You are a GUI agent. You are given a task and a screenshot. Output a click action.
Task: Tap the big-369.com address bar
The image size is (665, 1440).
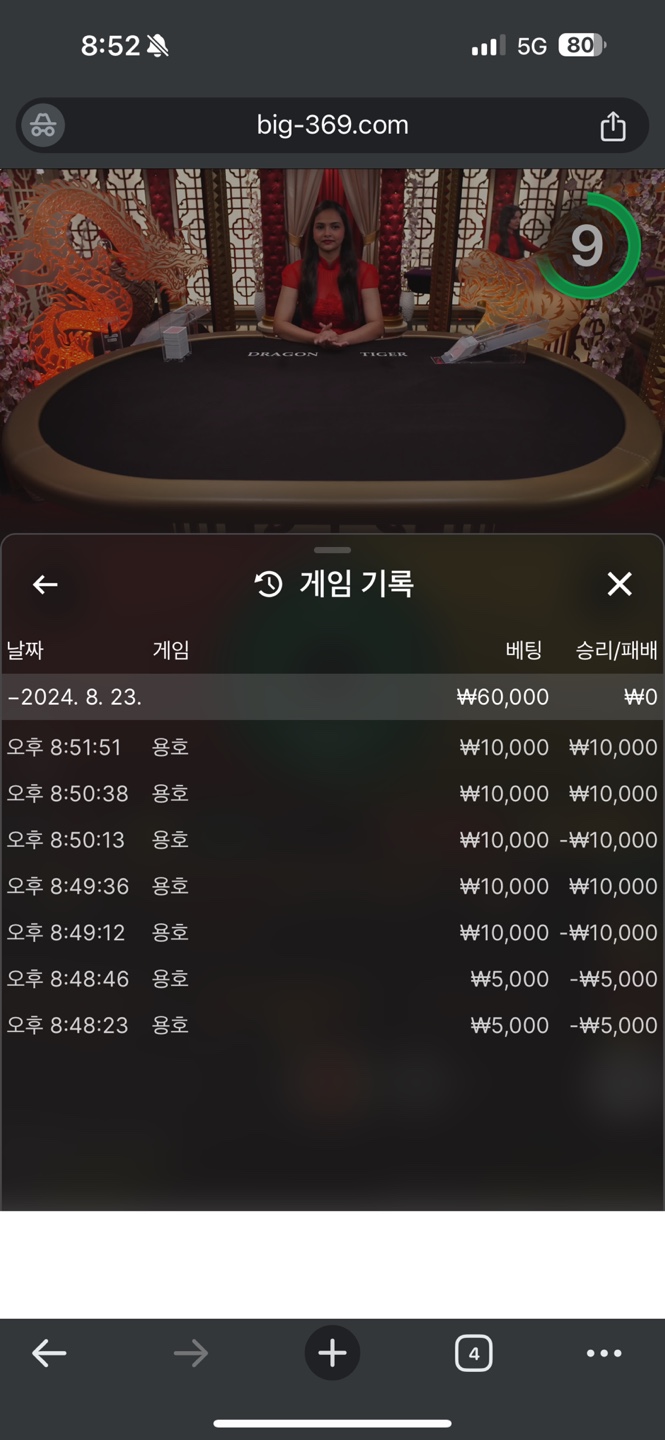tap(332, 126)
